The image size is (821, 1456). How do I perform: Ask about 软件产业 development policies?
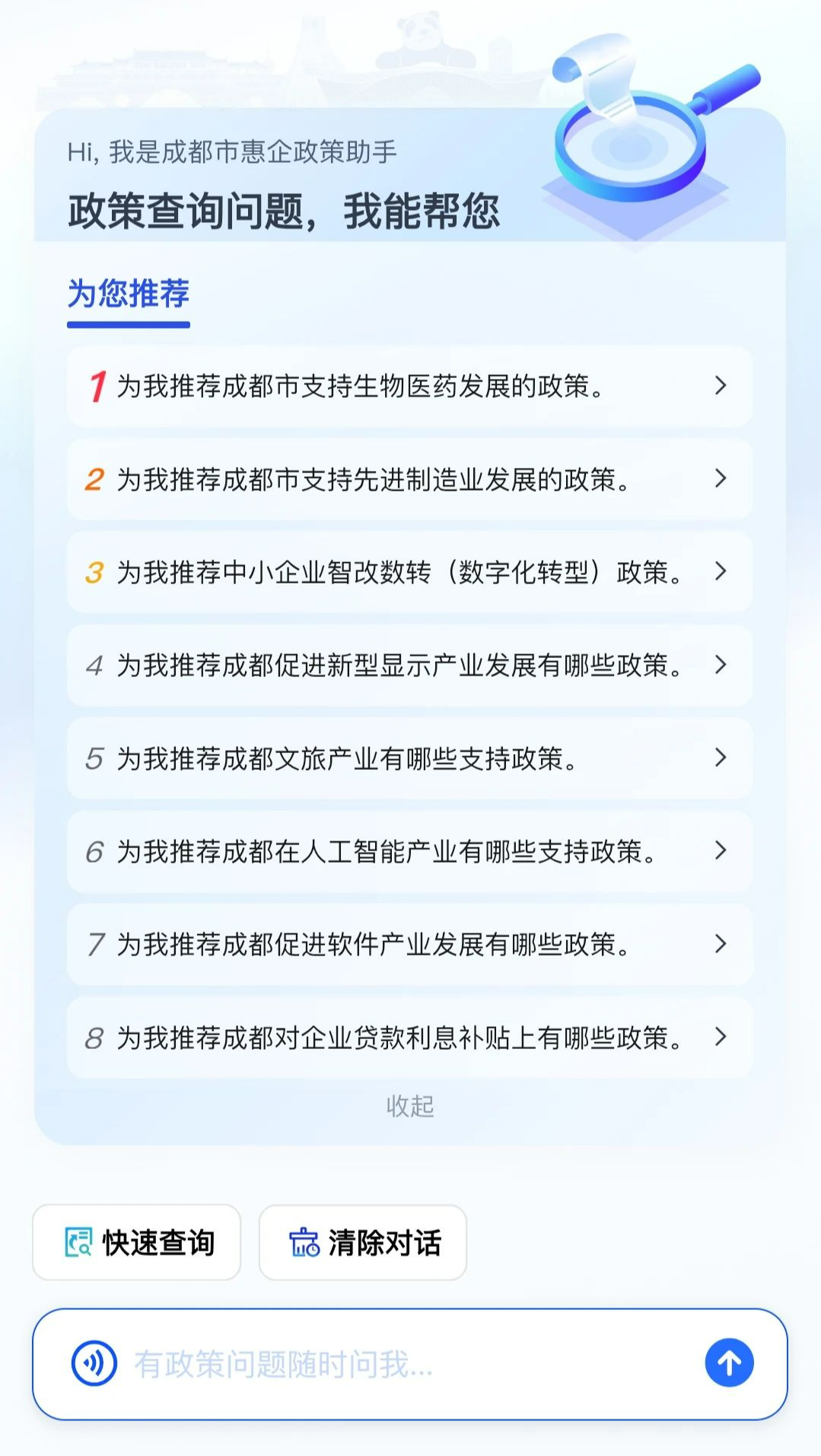[x=409, y=945]
